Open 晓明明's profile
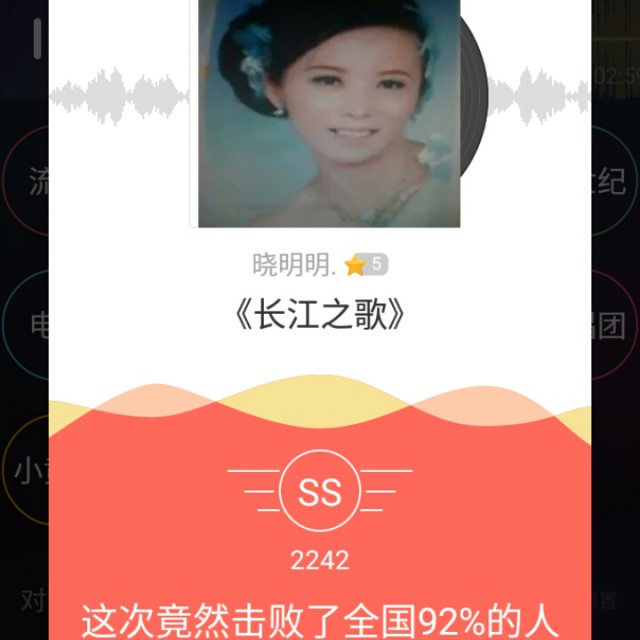 [x=292, y=265]
